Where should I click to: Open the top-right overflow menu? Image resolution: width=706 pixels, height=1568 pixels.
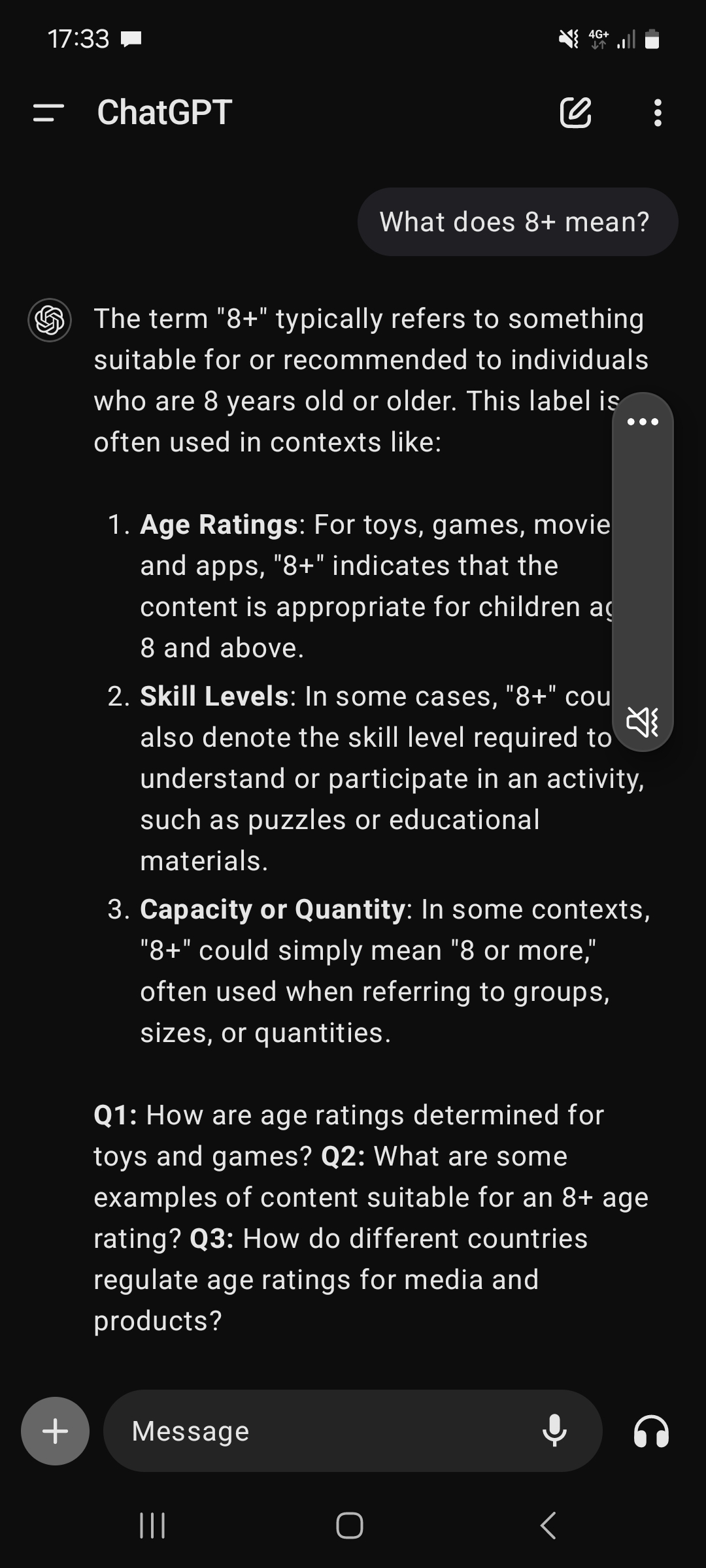click(658, 112)
